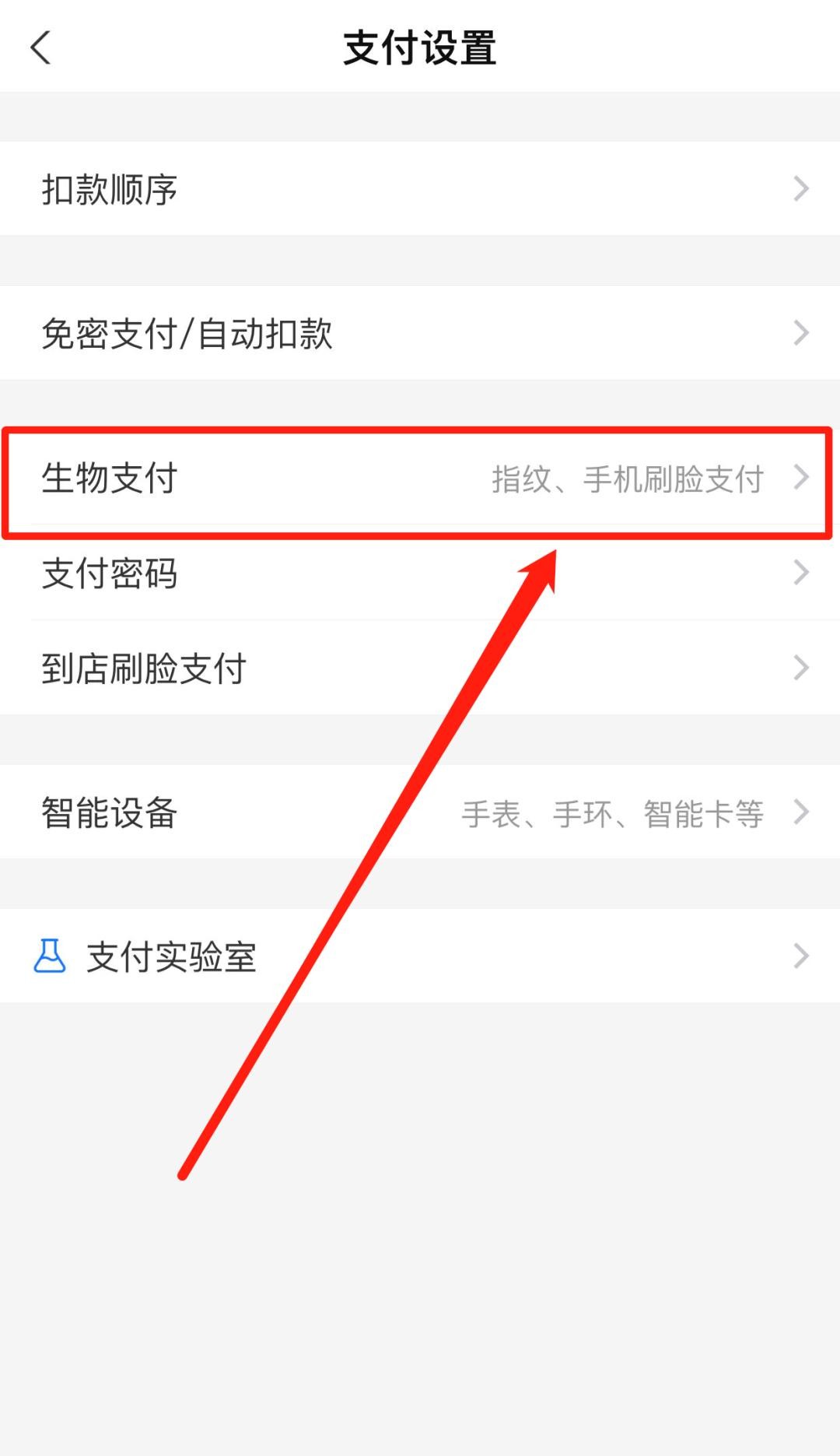The width and height of the screenshot is (840, 1456).
Task: Open 支付密码 settings
Action: coord(420,574)
